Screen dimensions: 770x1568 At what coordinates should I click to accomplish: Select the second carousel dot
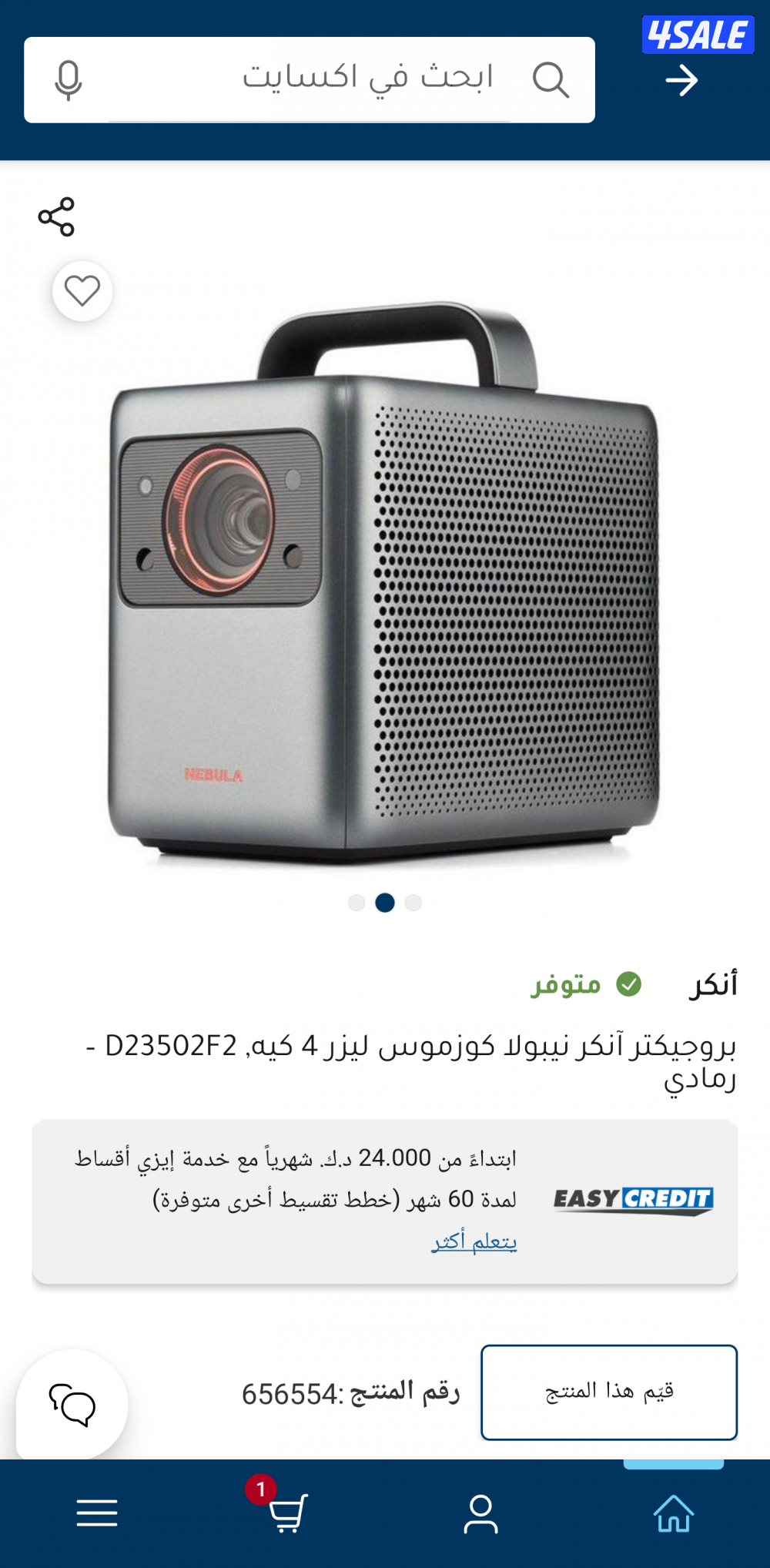pyautogui.click(x=385, y=901)
